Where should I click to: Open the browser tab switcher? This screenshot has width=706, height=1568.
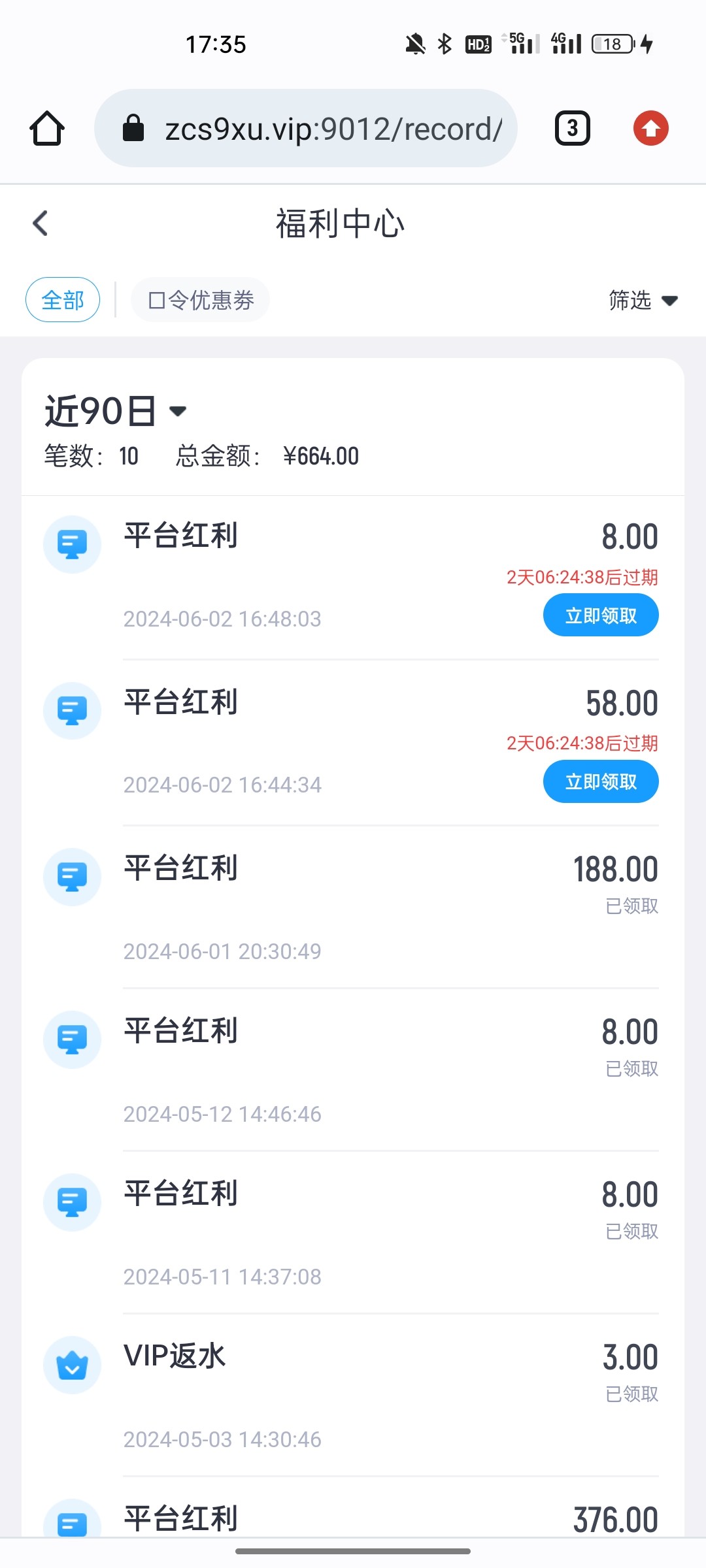(572, 128)
